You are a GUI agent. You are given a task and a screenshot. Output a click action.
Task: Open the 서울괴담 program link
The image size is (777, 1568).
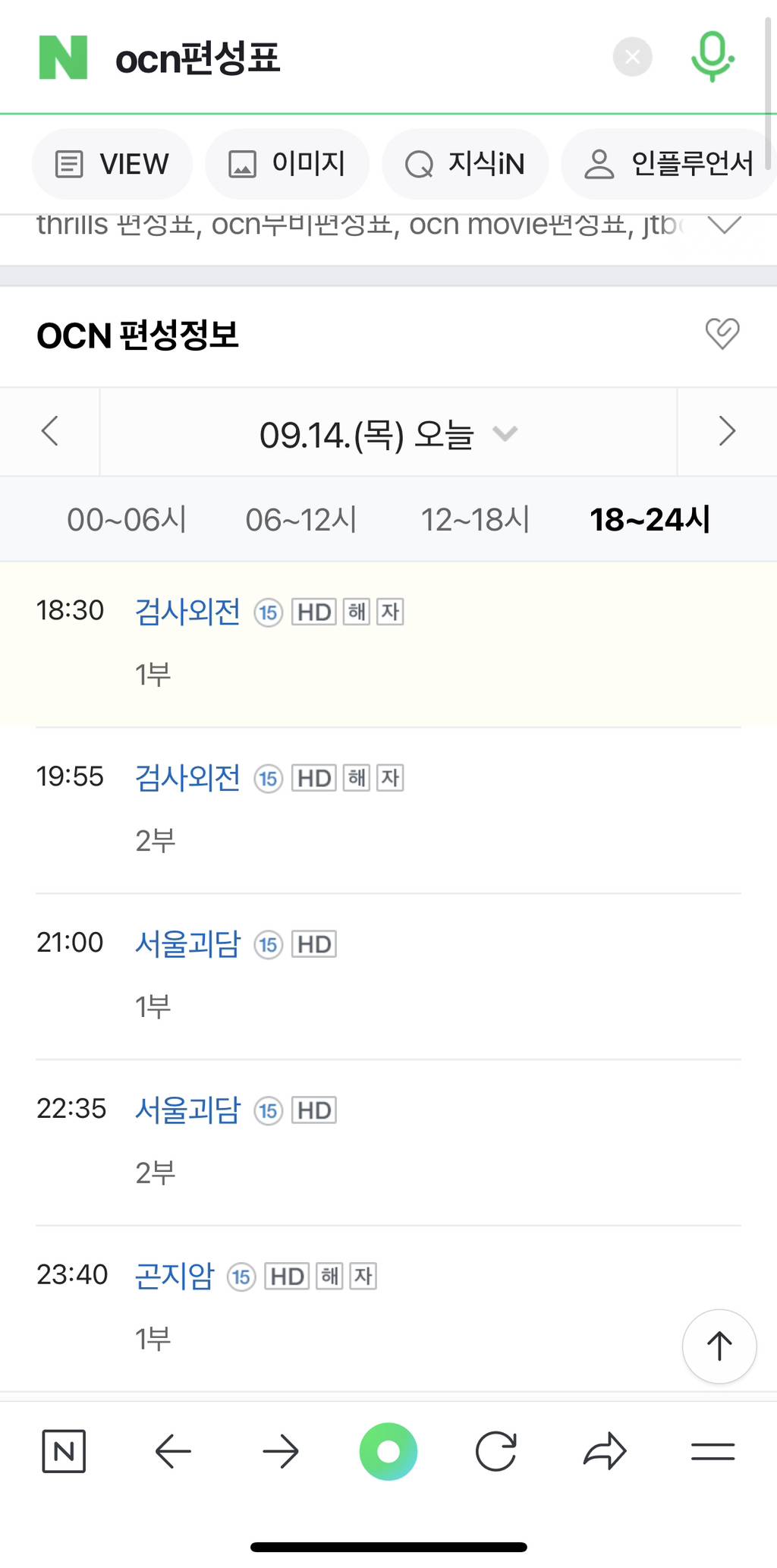(187, 943)
